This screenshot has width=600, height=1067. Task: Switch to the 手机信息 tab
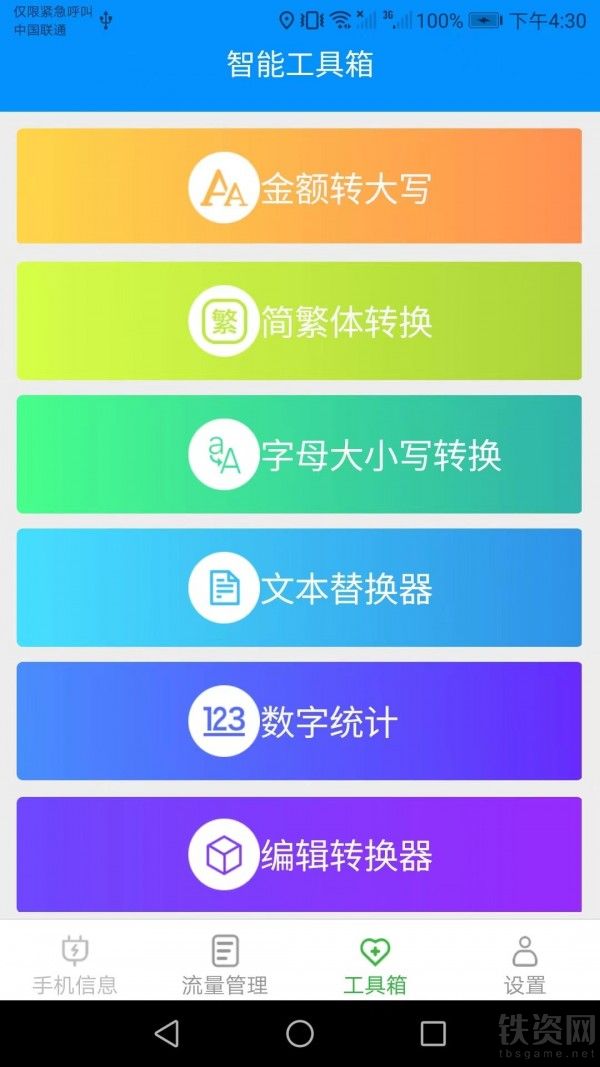click(x=75, y=965)
